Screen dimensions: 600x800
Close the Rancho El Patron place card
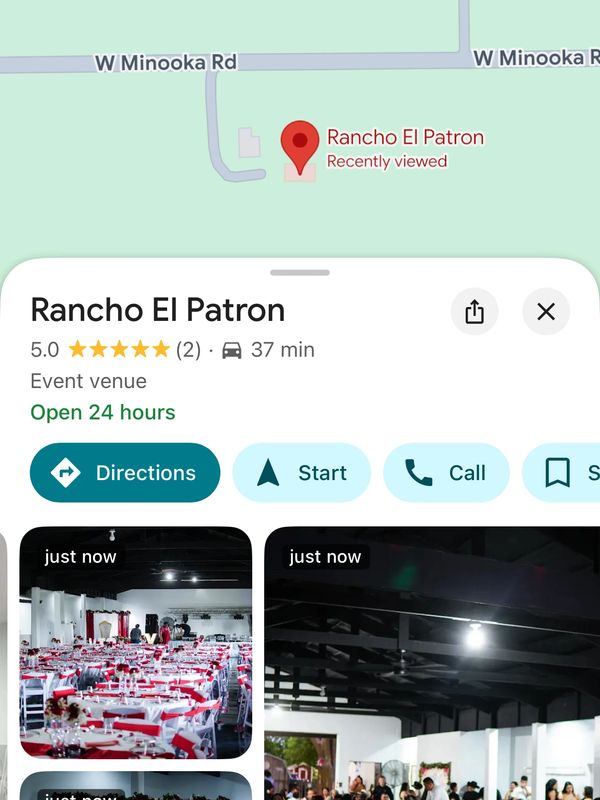pyautogui.click(x=546, y=312)
